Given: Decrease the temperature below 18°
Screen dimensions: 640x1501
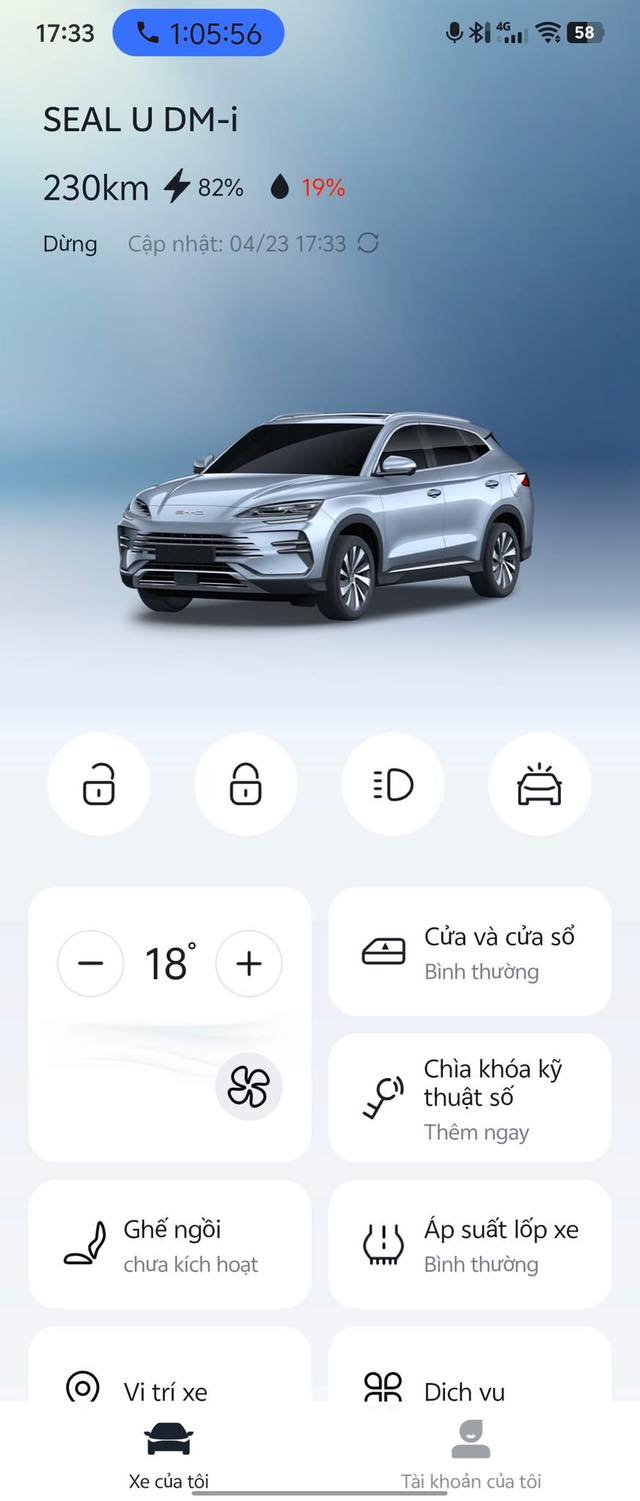Looking at the screenshot, I should [91, 963].
